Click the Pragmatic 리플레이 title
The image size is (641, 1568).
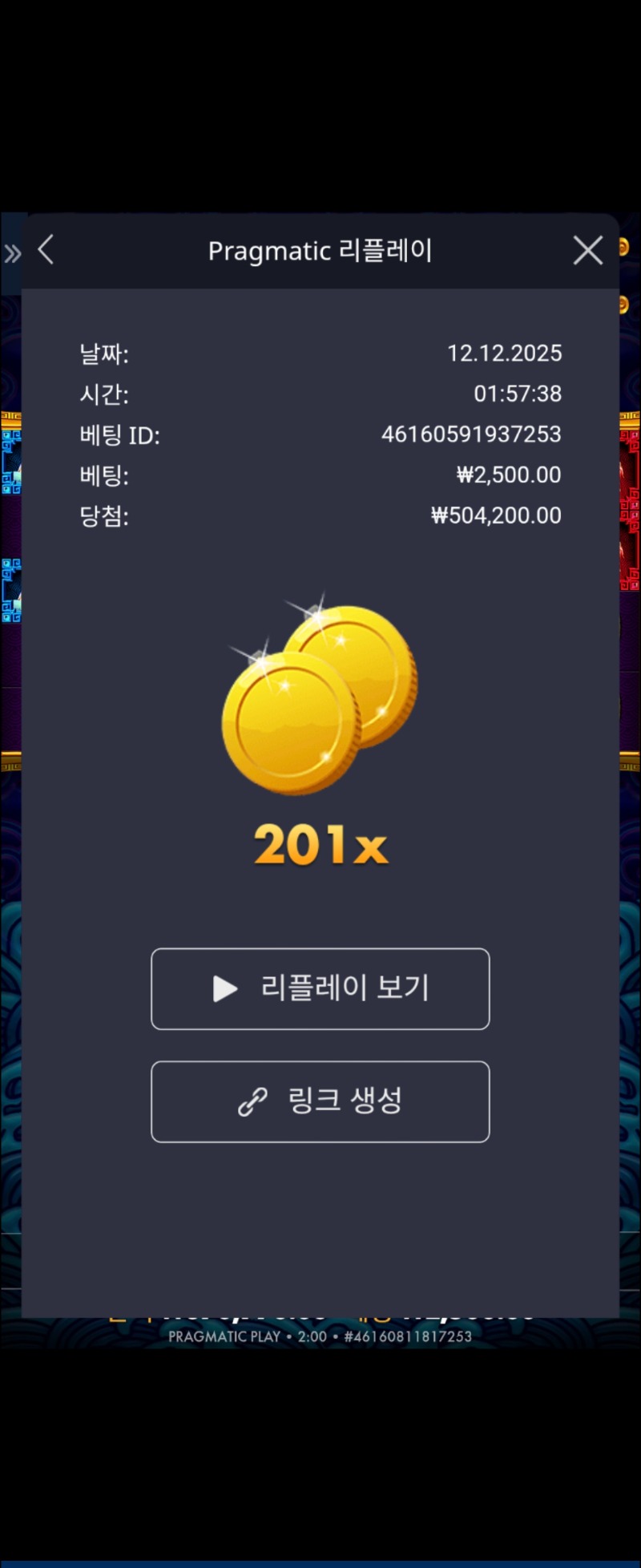tap(320, 250)
